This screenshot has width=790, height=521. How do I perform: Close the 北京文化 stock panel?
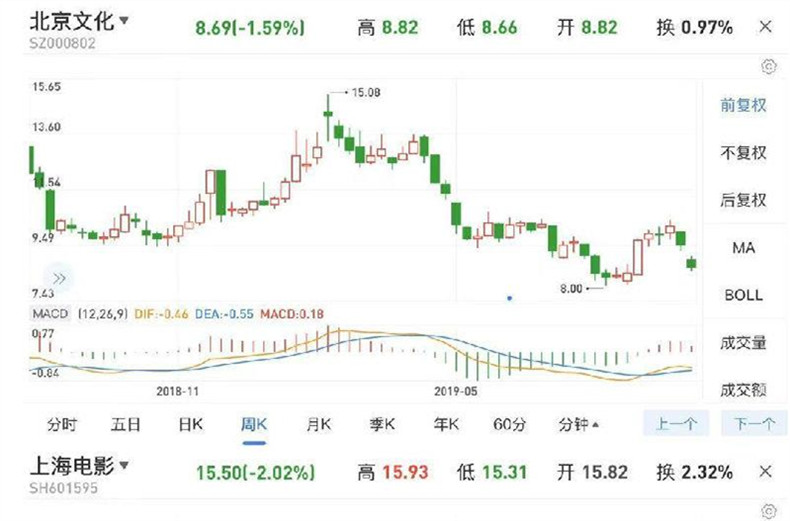765,27
